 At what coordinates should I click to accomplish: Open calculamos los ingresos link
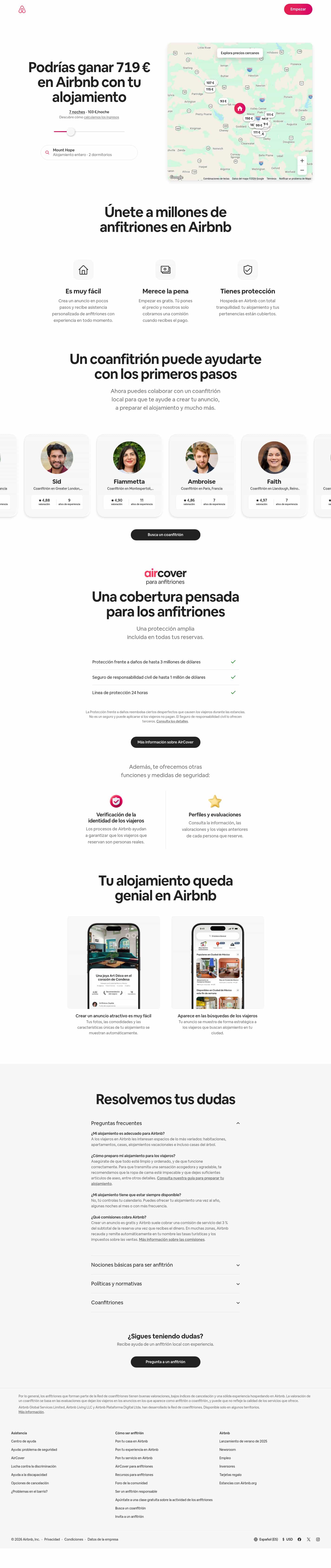tap(102, 117)
